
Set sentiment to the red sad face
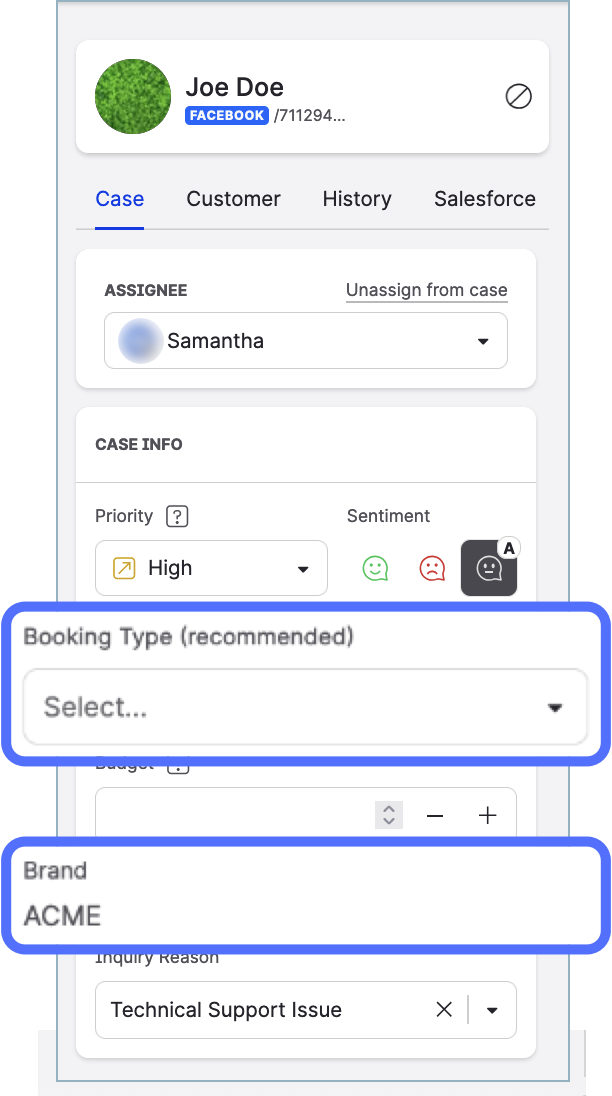pyautogui.click(x=432, y=569)
